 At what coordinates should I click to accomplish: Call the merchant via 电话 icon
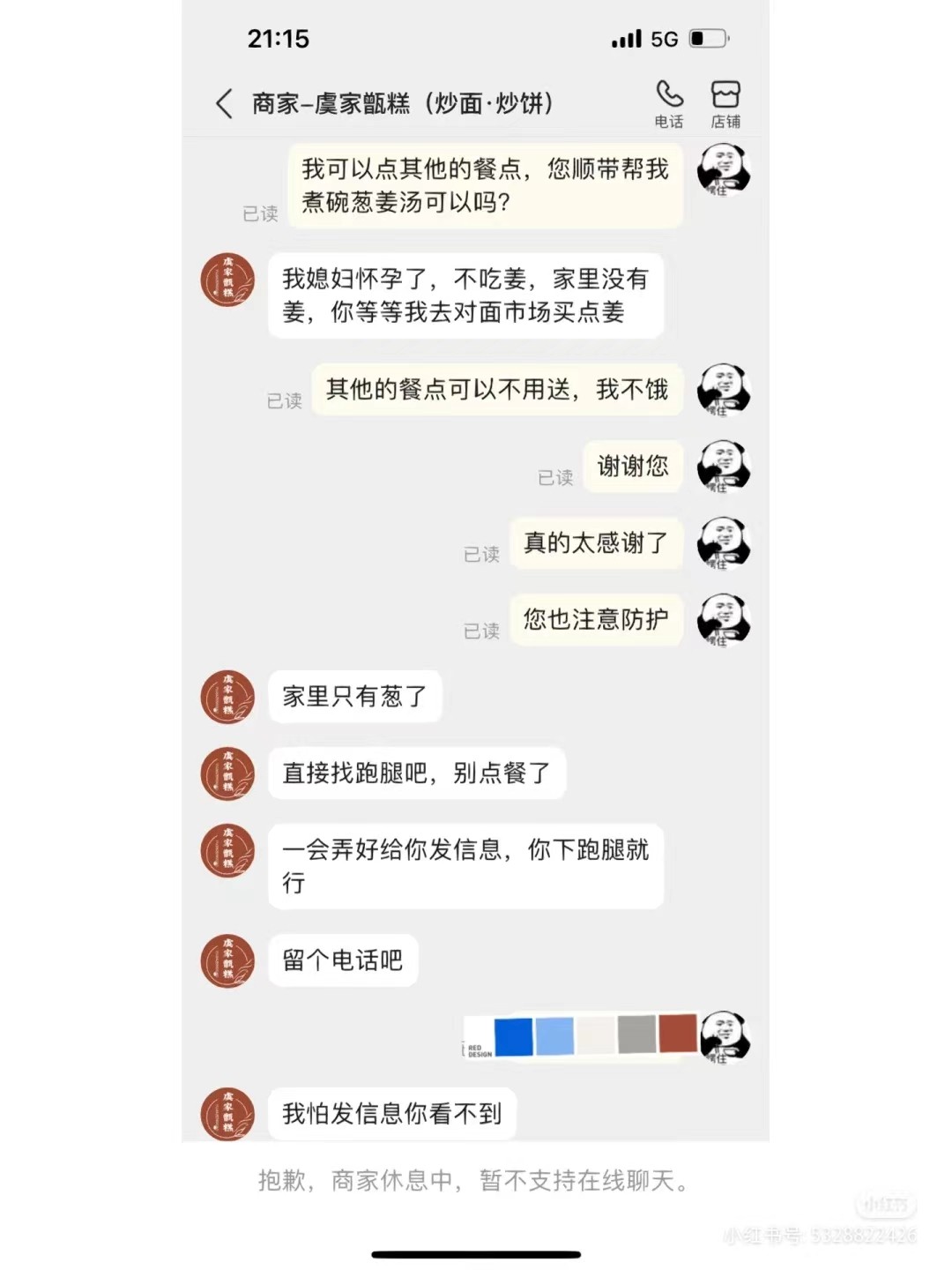669,103
